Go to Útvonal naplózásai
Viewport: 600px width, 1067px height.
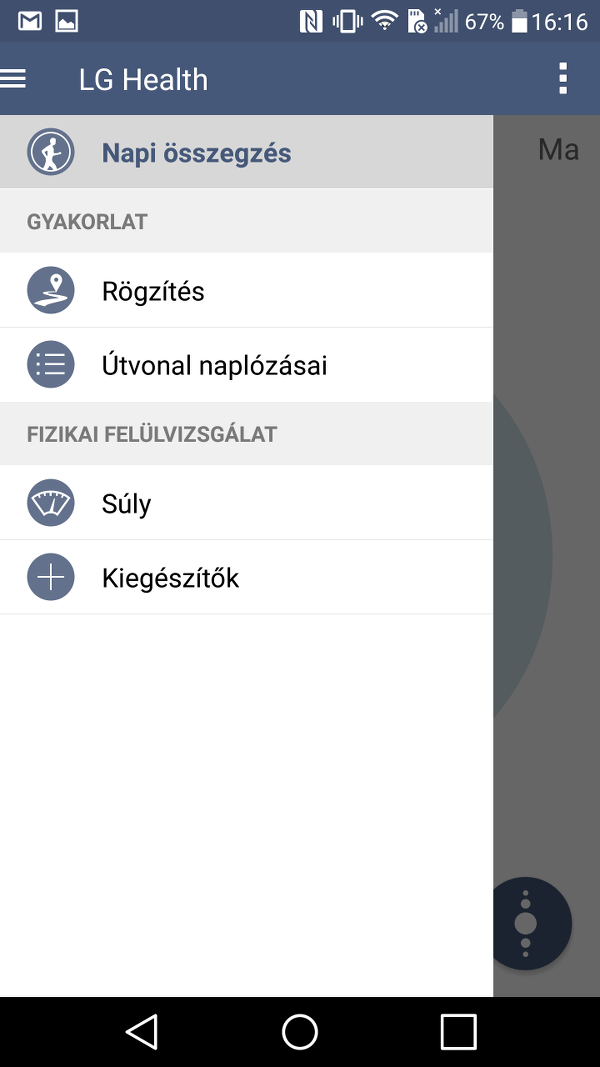pos(246,365)
